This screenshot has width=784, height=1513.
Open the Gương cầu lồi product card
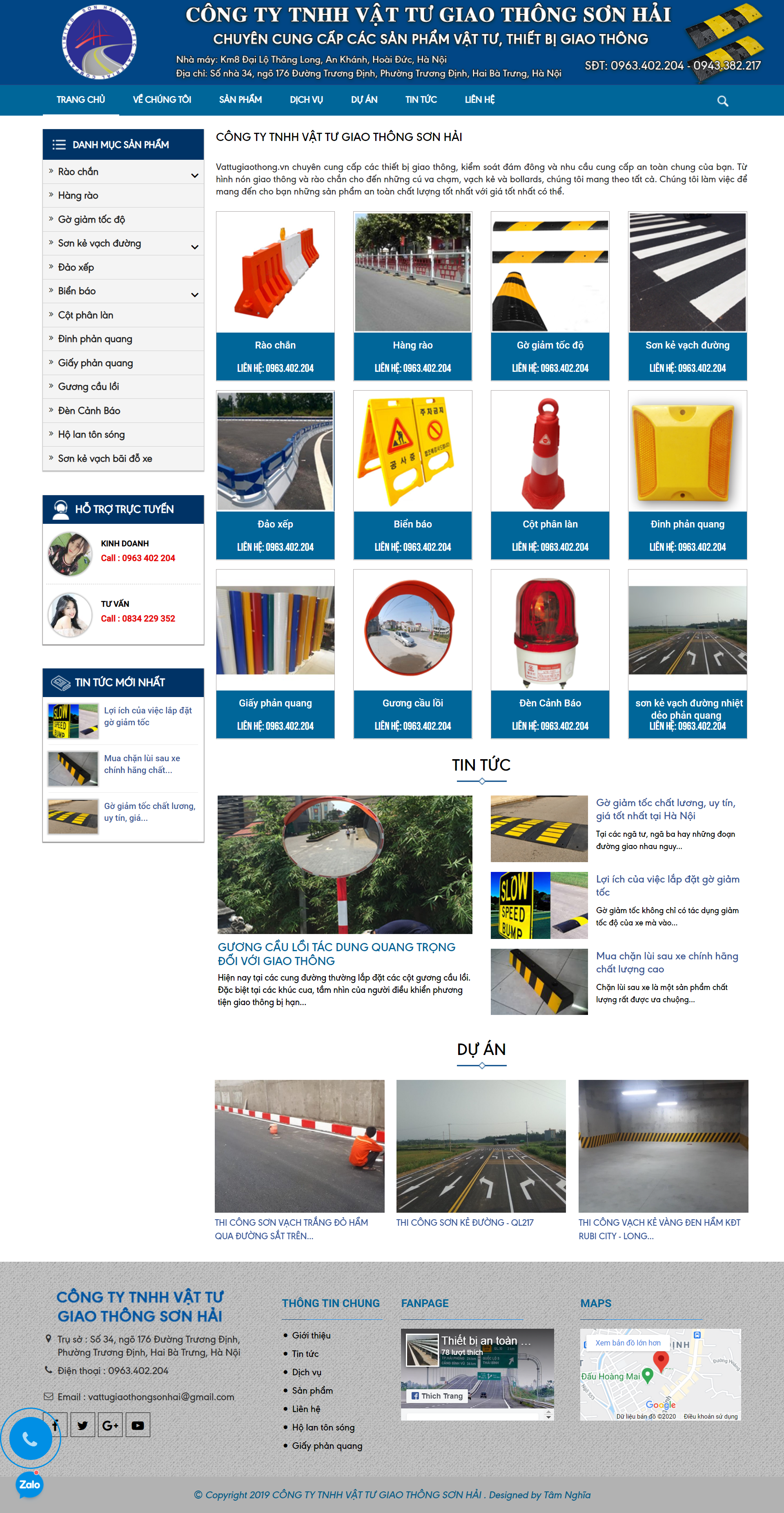point(412,653)
